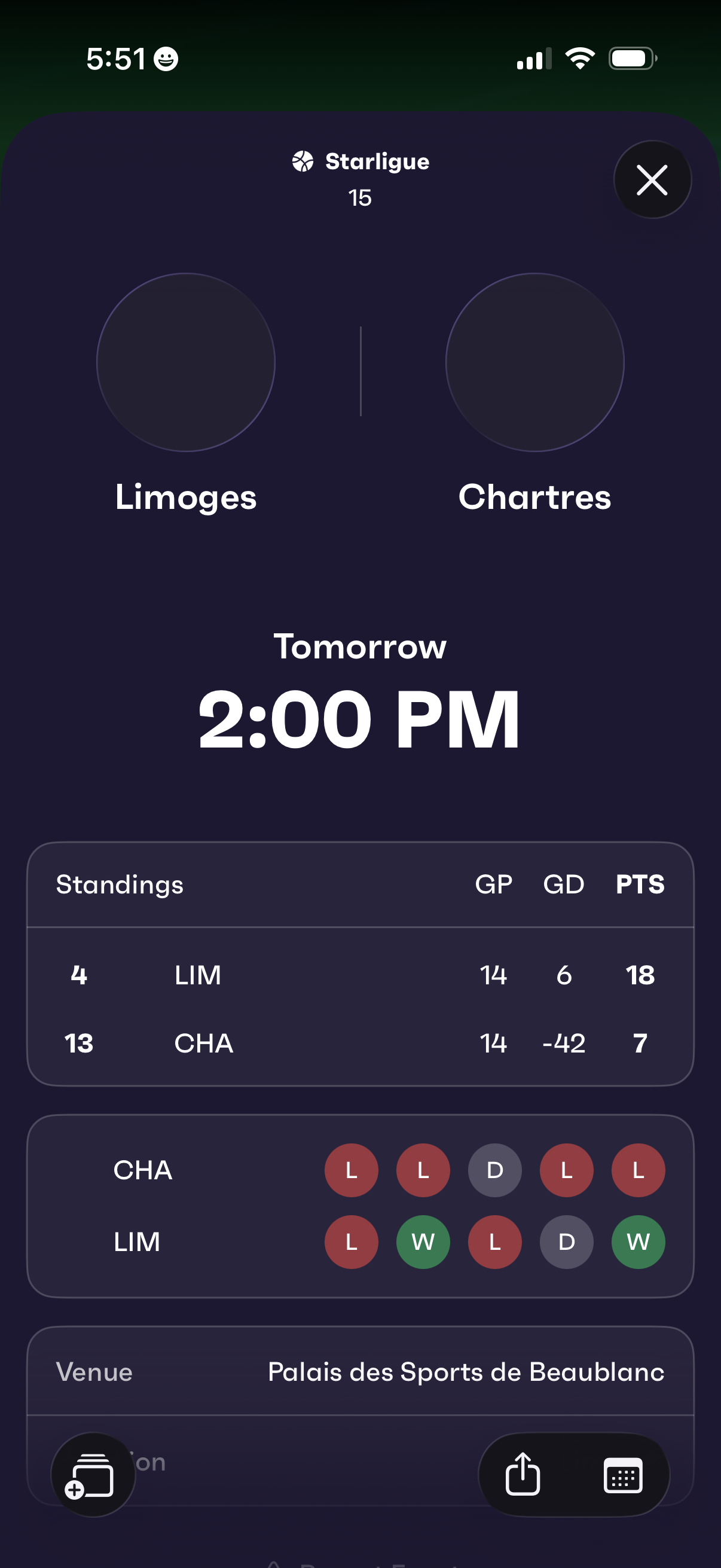This screenshot has width=721, height=1568.
Task: Open the Limoges team page
Action: pyautogui.click(x=185, y=363)
